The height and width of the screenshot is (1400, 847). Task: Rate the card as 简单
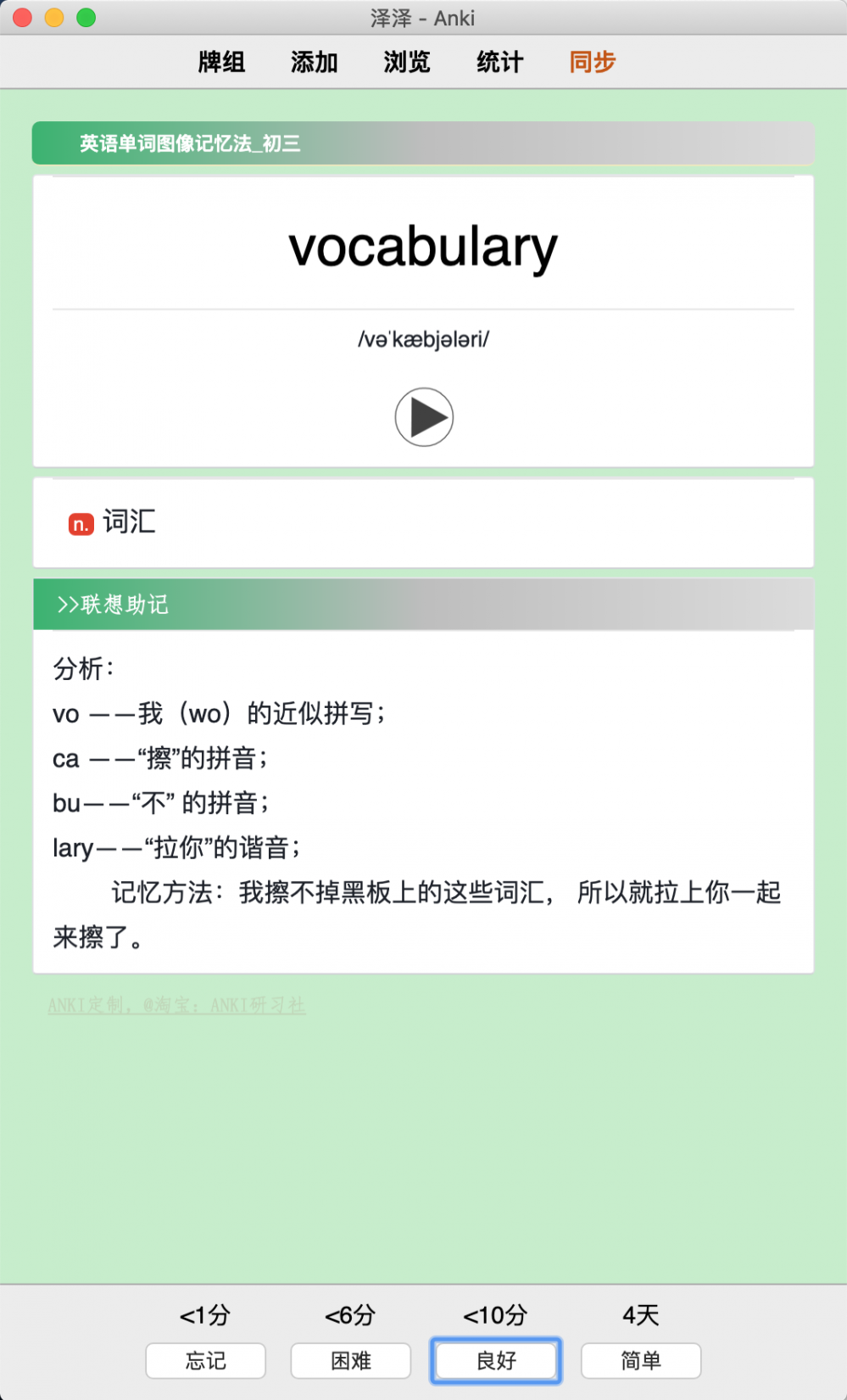641,1360
